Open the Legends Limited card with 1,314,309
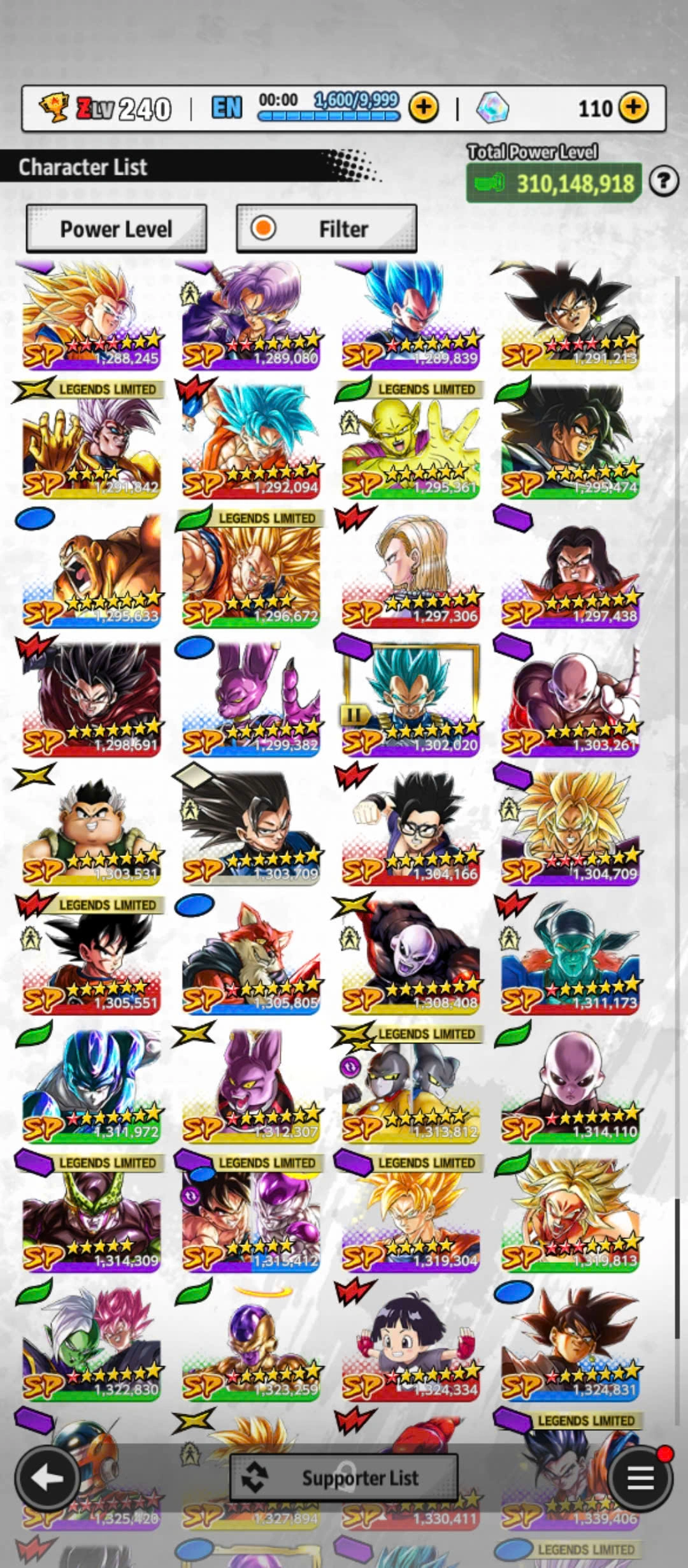Viewport: 688px width, 1568px height. tap(92, 1216)
